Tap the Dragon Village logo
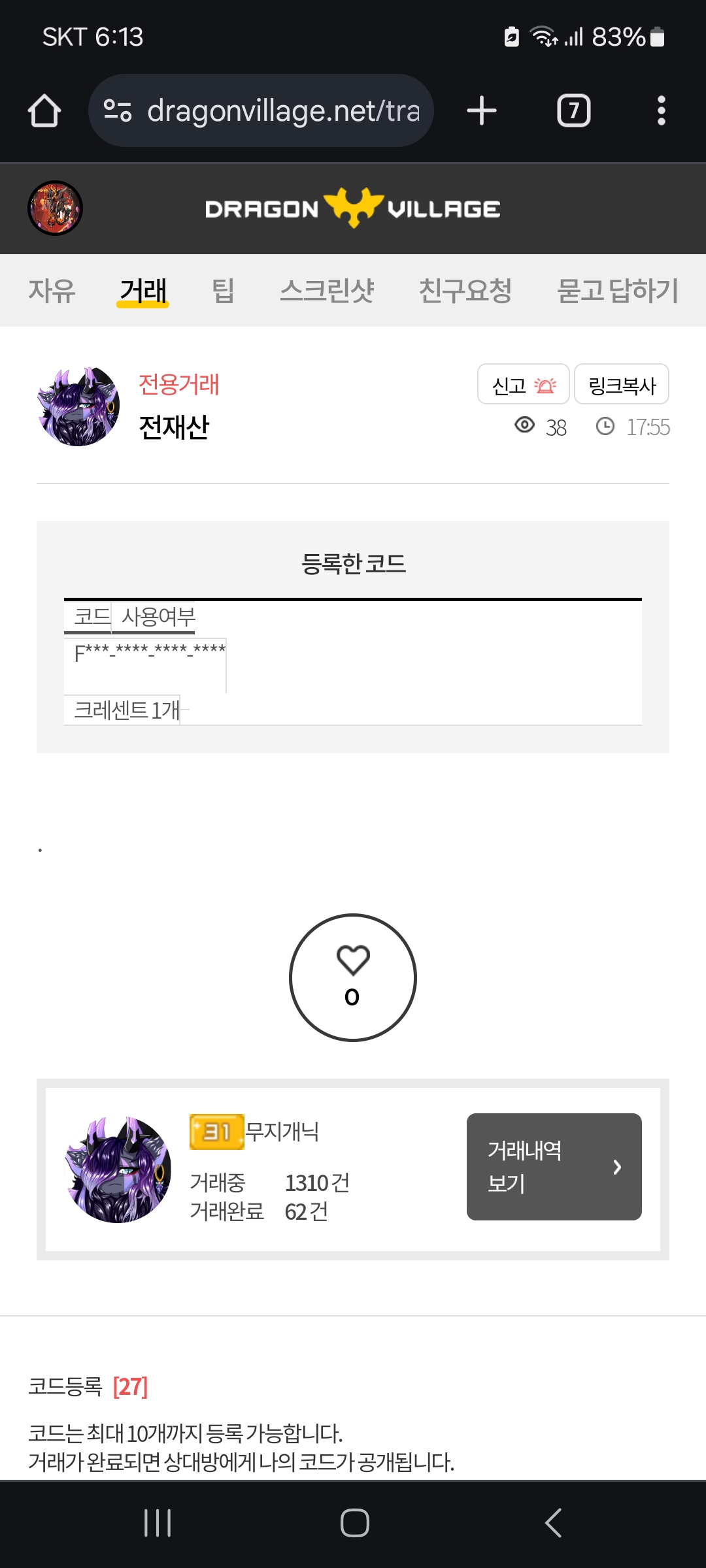706x1568 pixels. point(353,208)
